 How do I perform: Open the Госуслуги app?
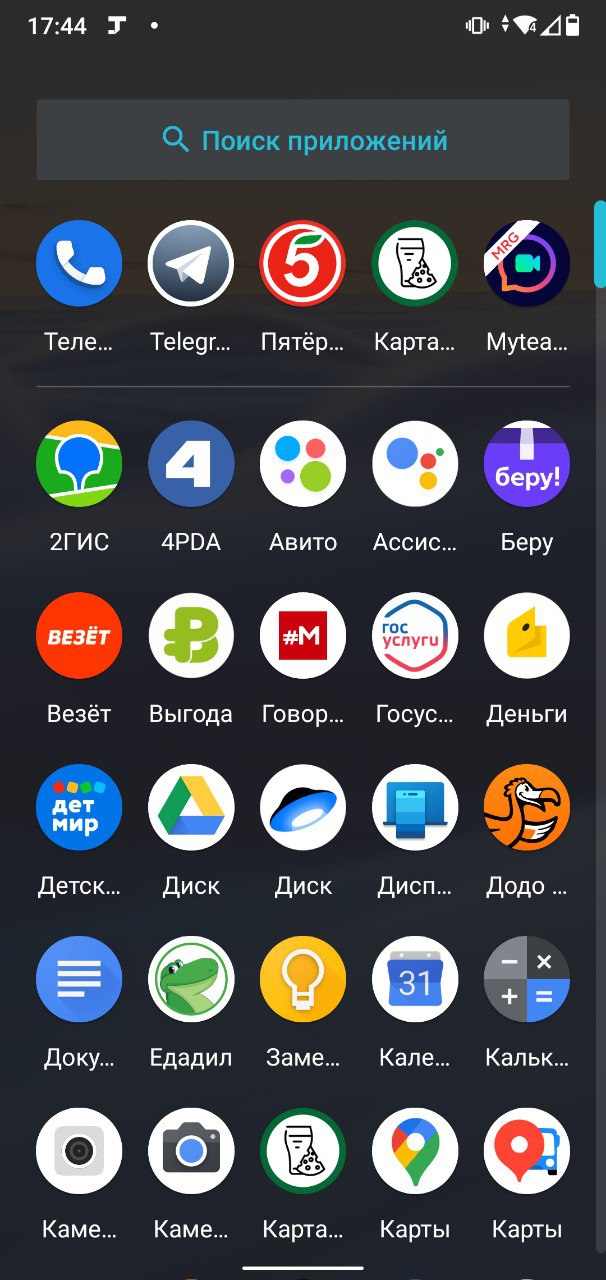415,636
